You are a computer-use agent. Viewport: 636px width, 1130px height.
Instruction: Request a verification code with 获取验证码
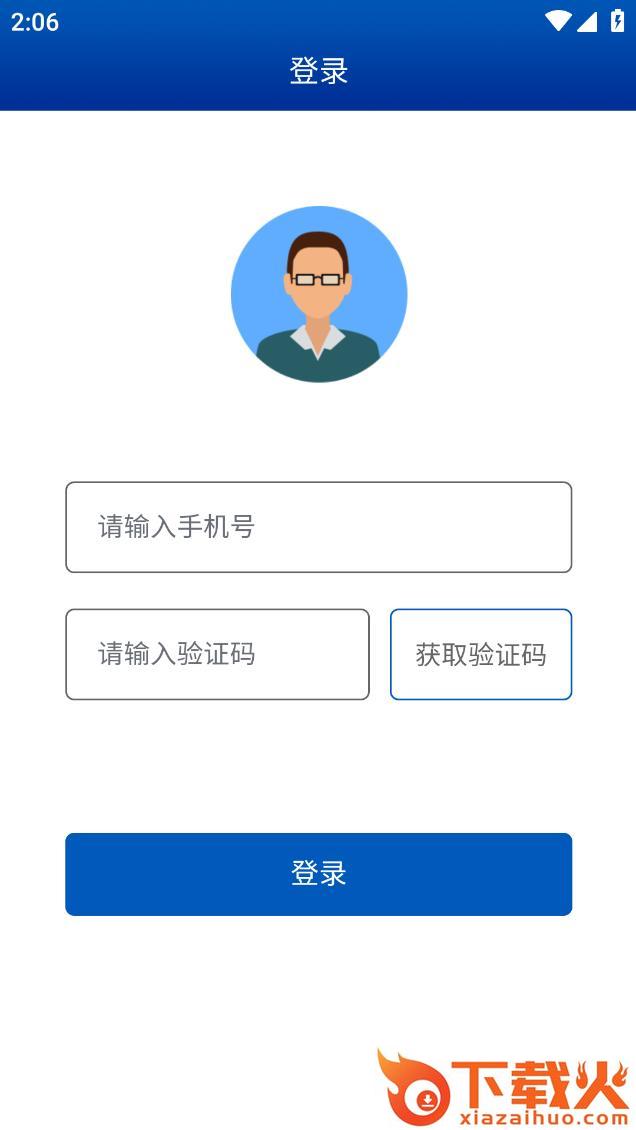point(481,654)
